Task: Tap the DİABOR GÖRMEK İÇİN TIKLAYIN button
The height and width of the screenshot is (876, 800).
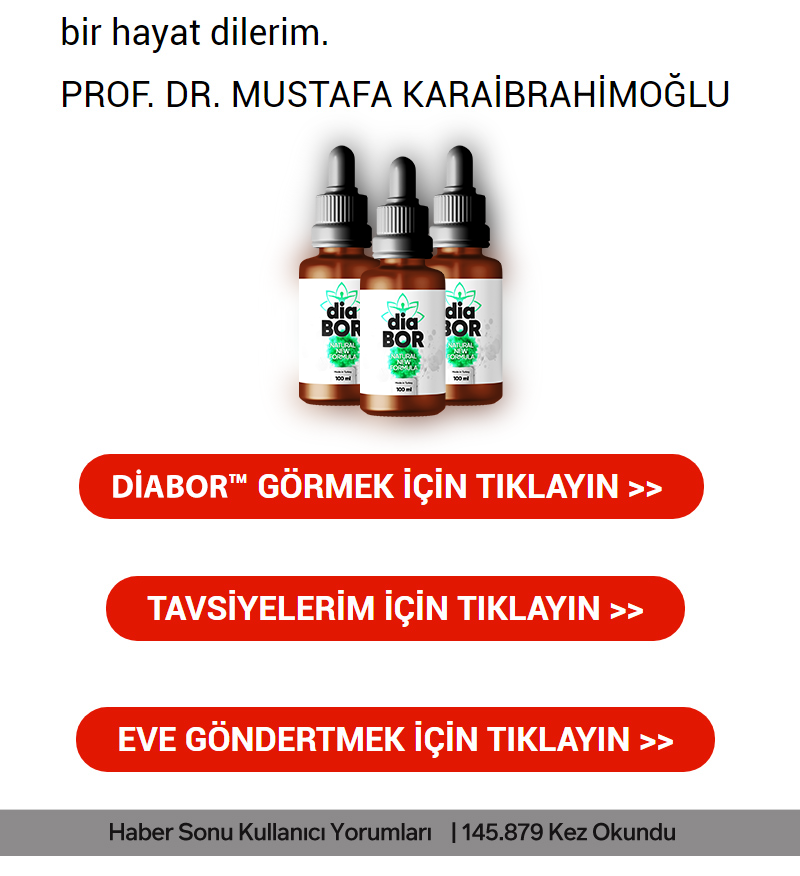Action: pyautogui.click(x=391, y=487)
